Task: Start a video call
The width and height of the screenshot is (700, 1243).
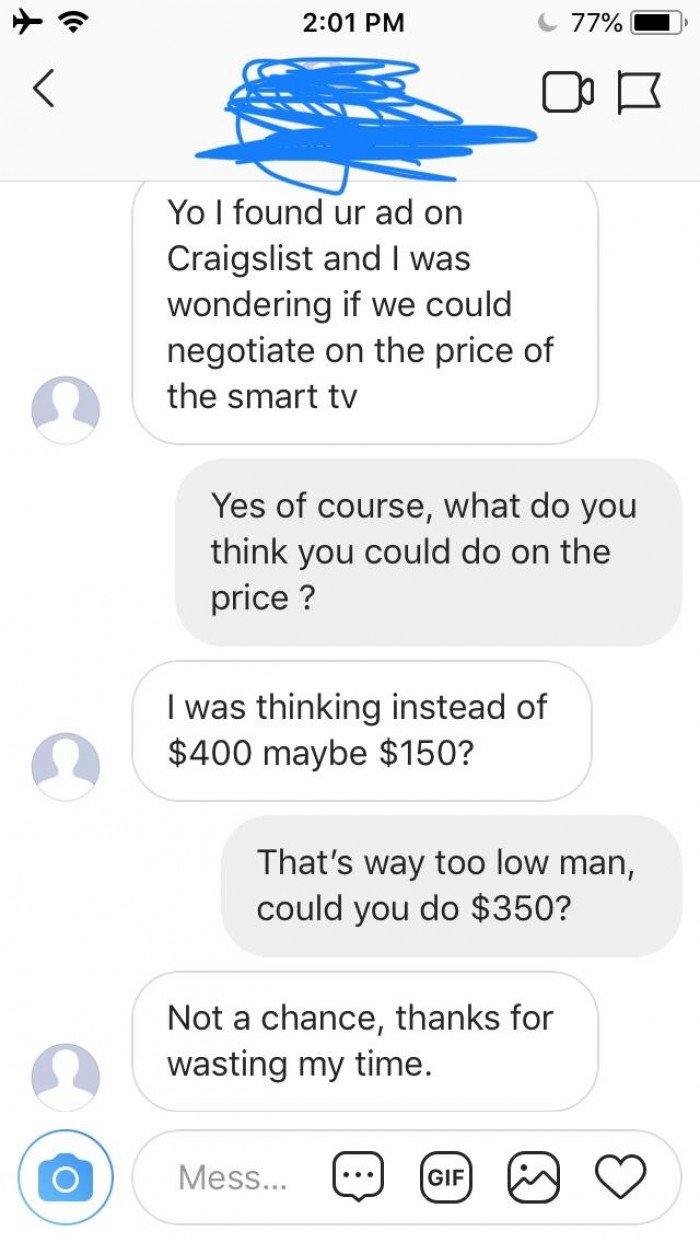Action: [568, 93]
